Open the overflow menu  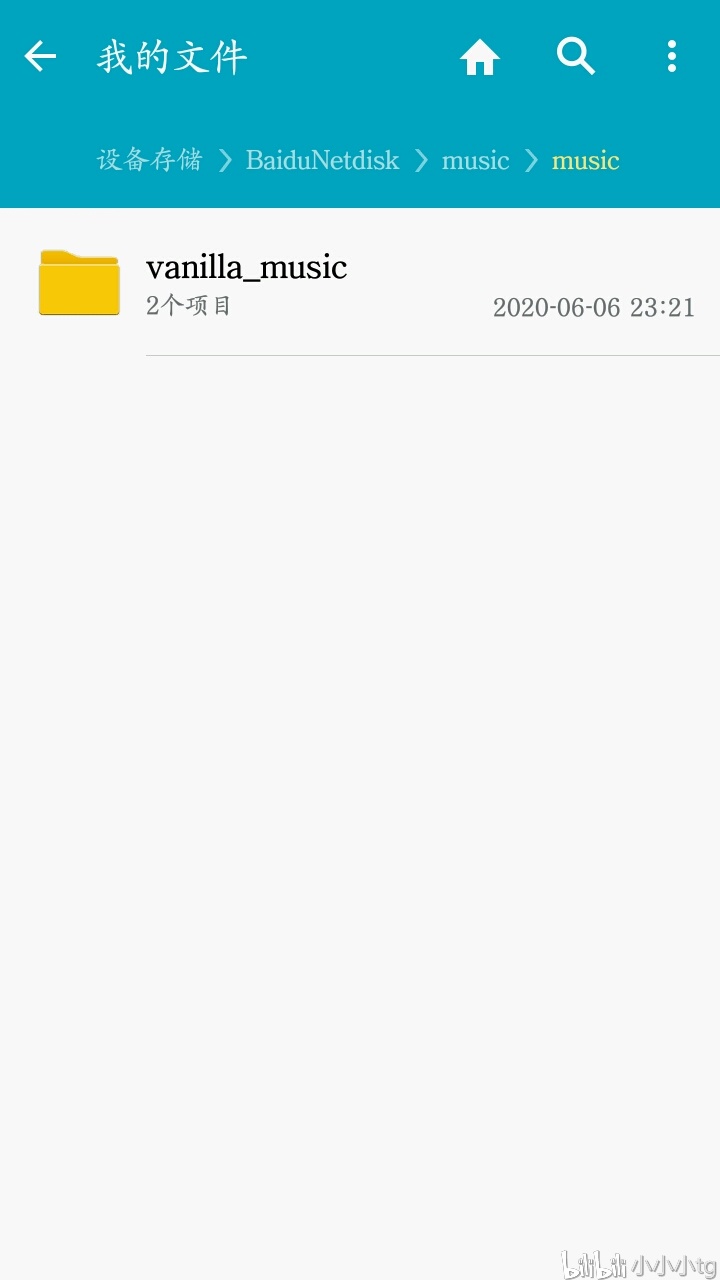(672, 57)
